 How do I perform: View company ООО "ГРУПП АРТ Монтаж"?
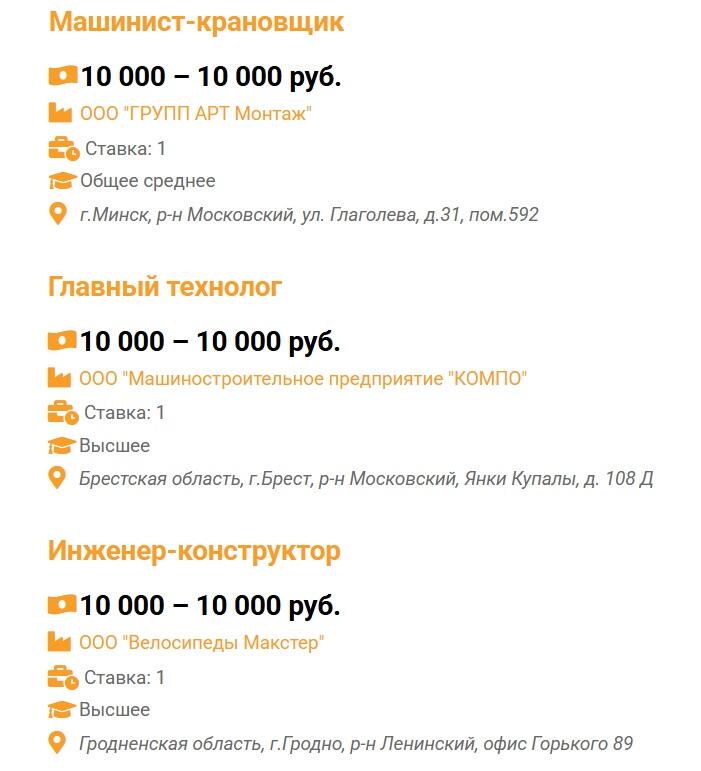[x=196, y=114]
